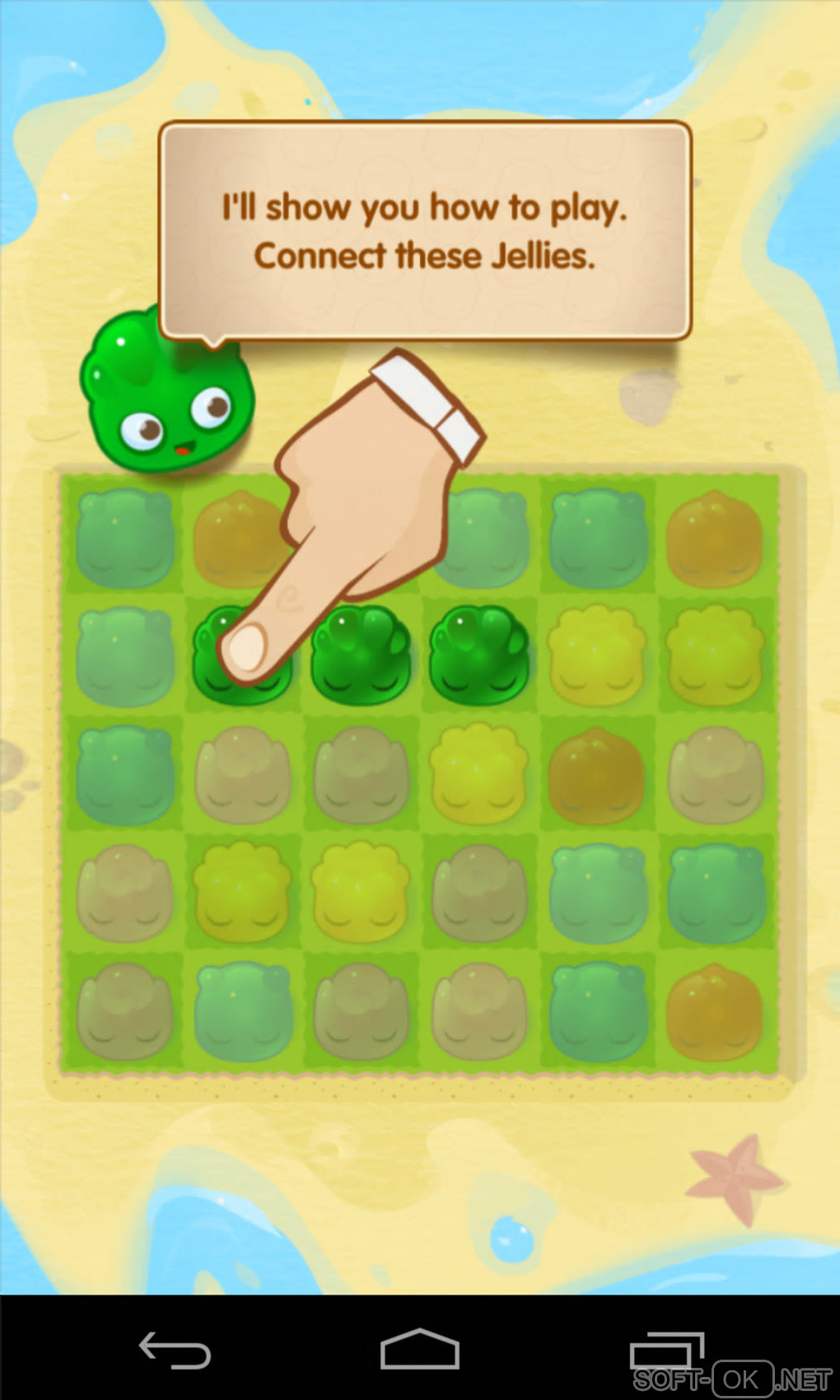Return to the home screen
This screenshot has width=840, height=1400.
click(x=419, y=1351)
